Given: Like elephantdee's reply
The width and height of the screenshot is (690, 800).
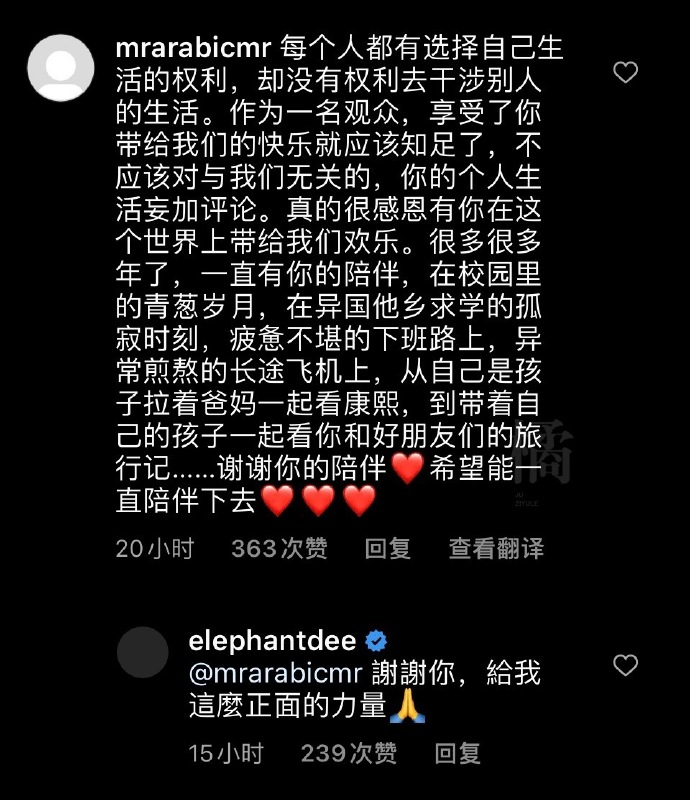Looking at the screenshot, I should tap(625, 665).
